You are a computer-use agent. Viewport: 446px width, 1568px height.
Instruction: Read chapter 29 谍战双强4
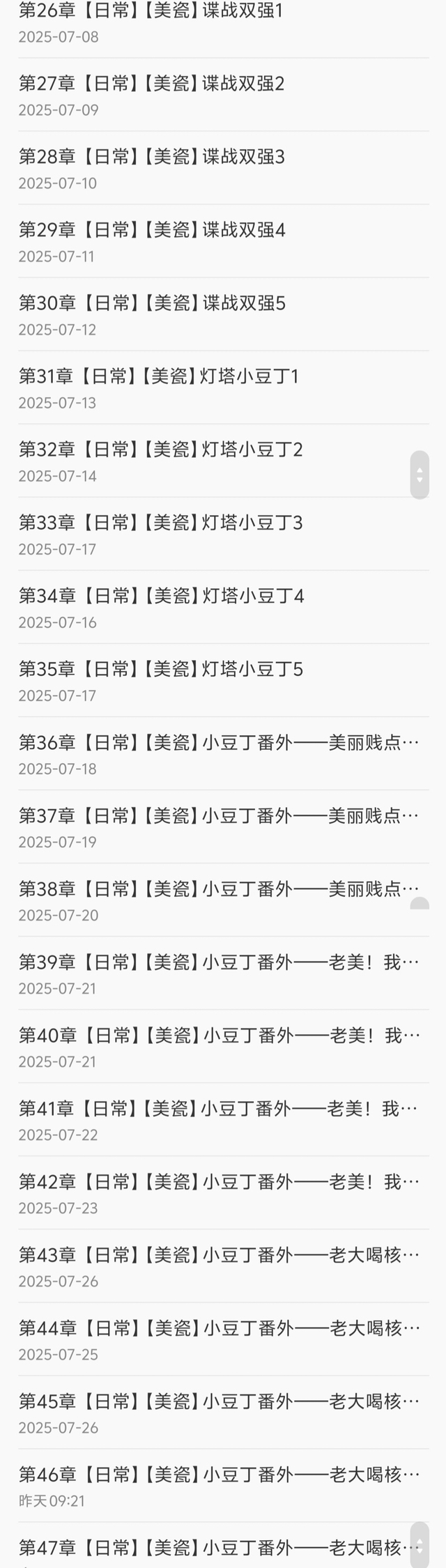pyautogui.click(x=152, y=231)
